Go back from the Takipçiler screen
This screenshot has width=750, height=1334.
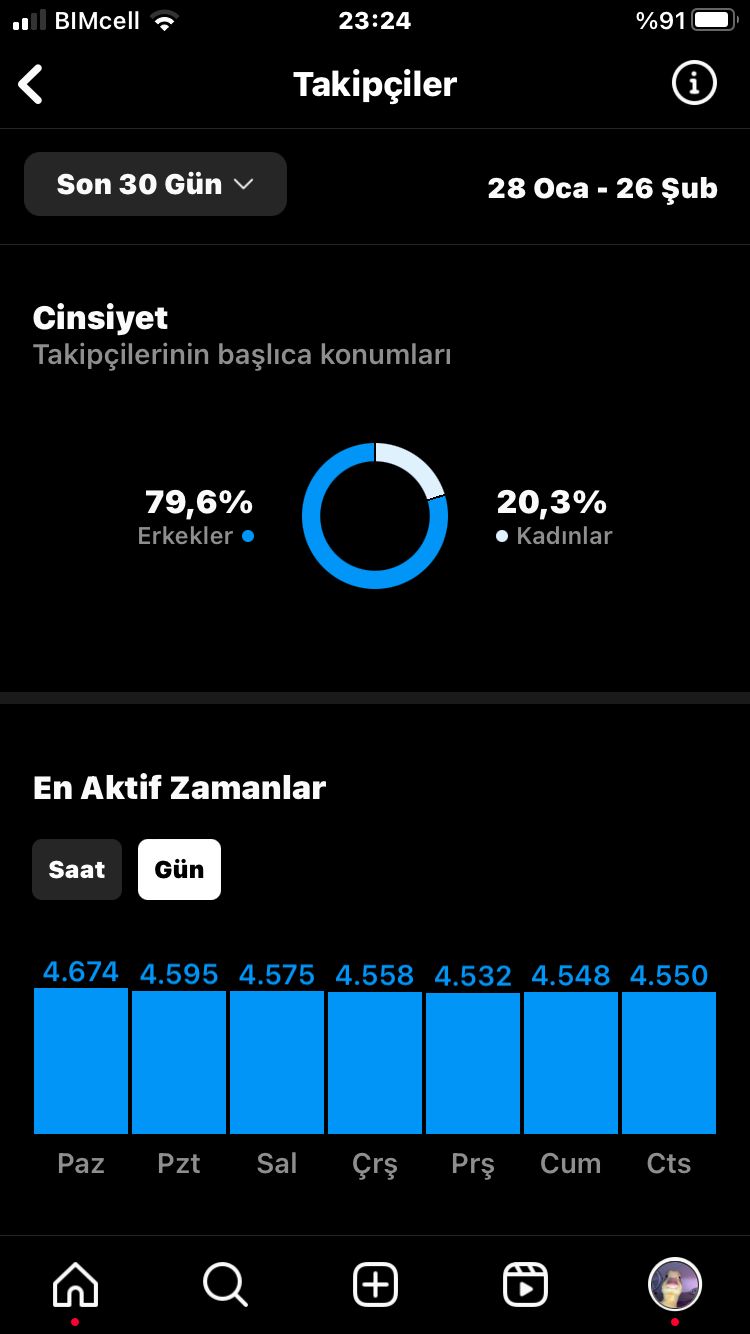(31, 85)
